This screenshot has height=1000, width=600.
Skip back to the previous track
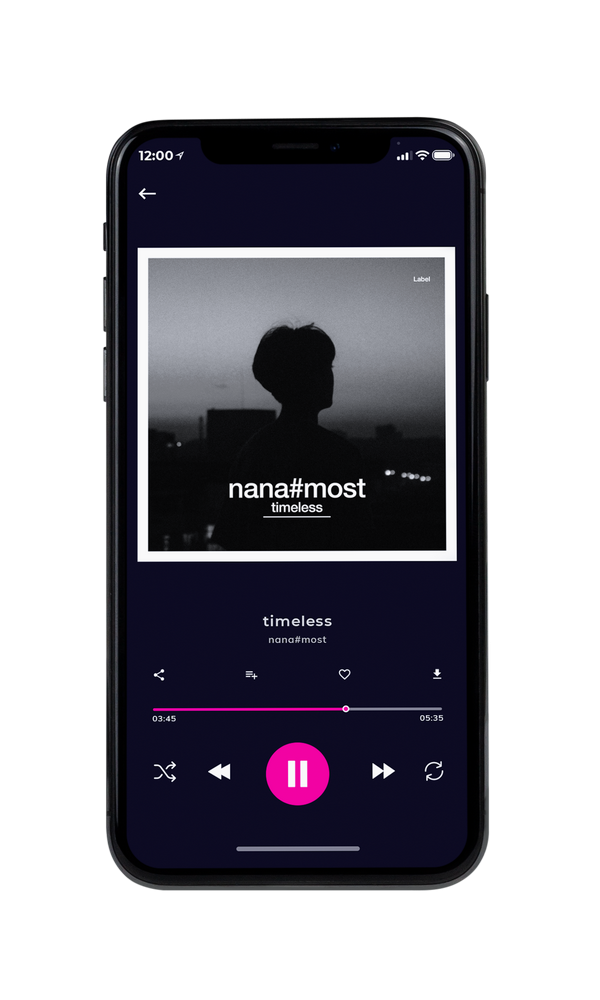[x=219, y=772]
